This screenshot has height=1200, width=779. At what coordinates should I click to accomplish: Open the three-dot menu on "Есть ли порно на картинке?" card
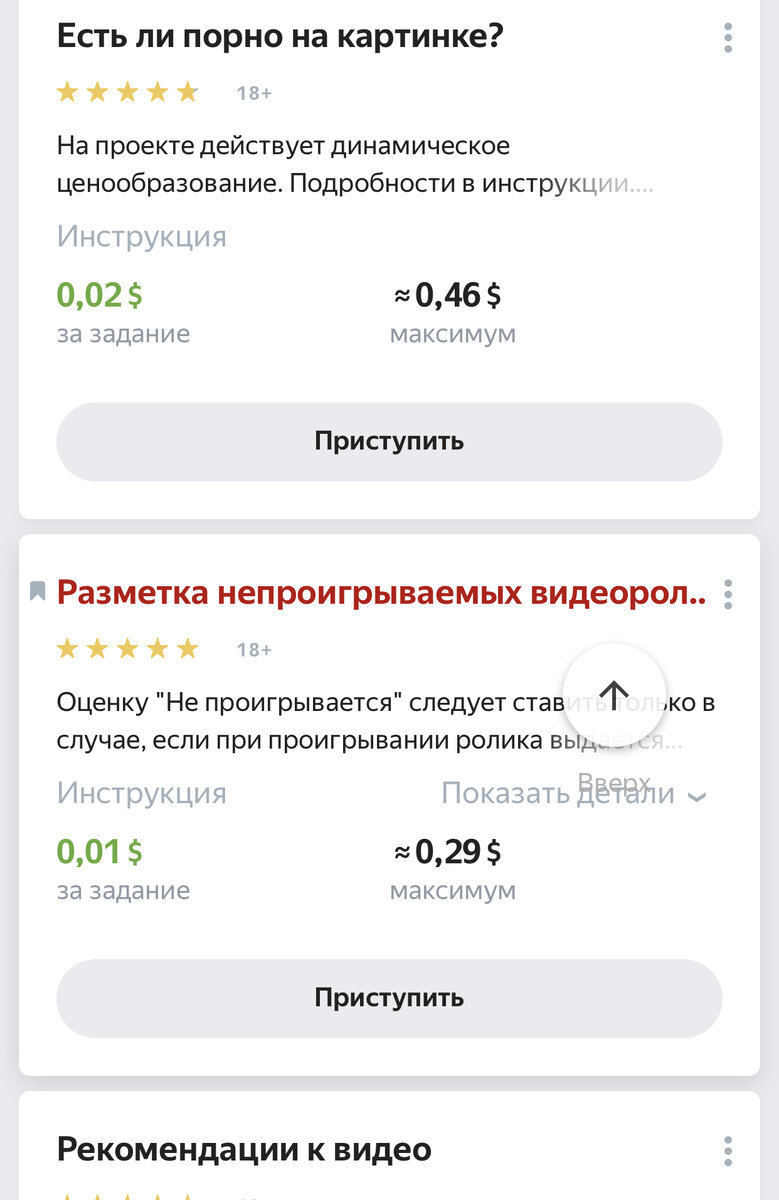tap(729, 35)
